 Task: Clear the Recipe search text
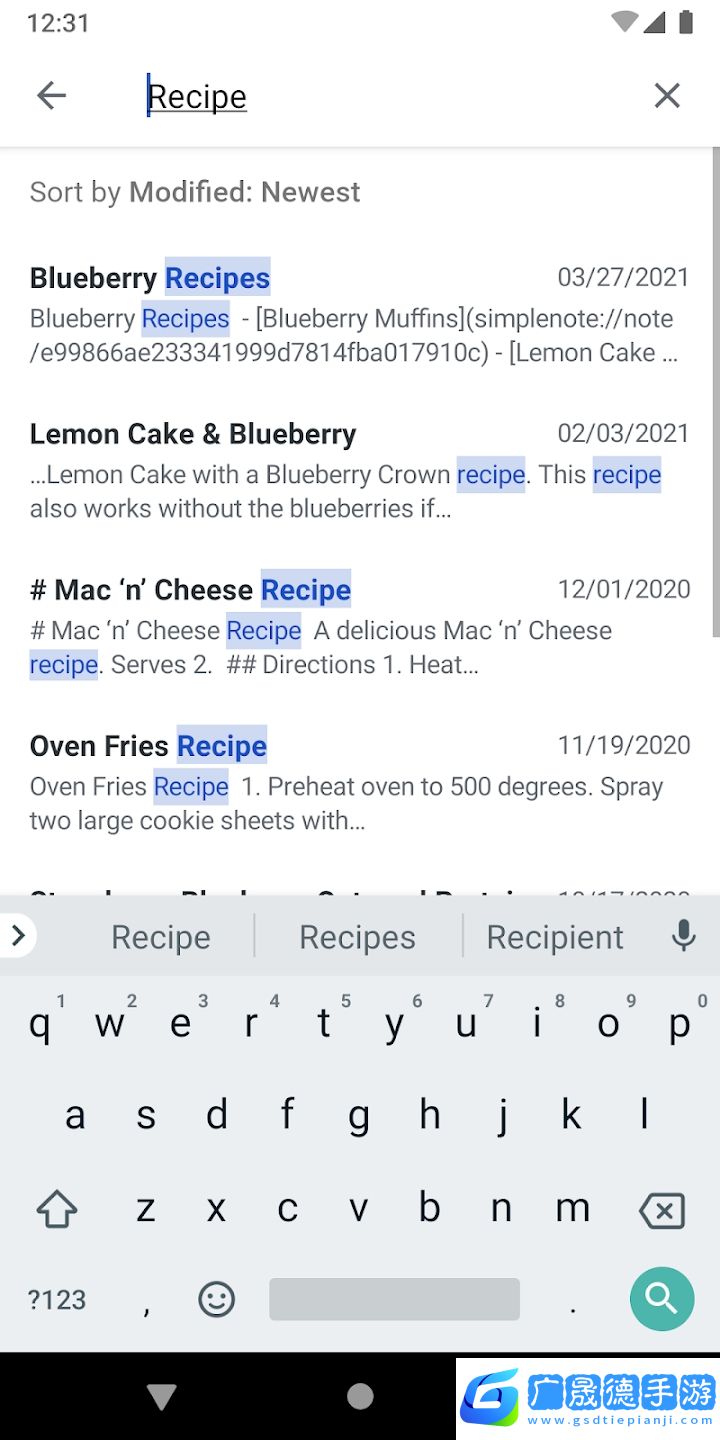tap(667, 96)
